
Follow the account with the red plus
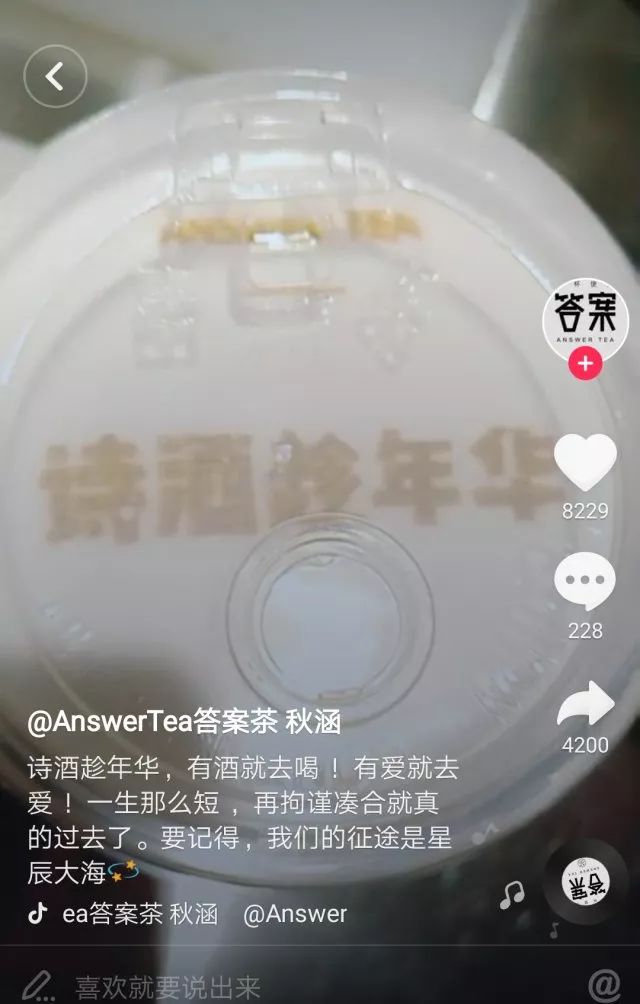[585, 365]
